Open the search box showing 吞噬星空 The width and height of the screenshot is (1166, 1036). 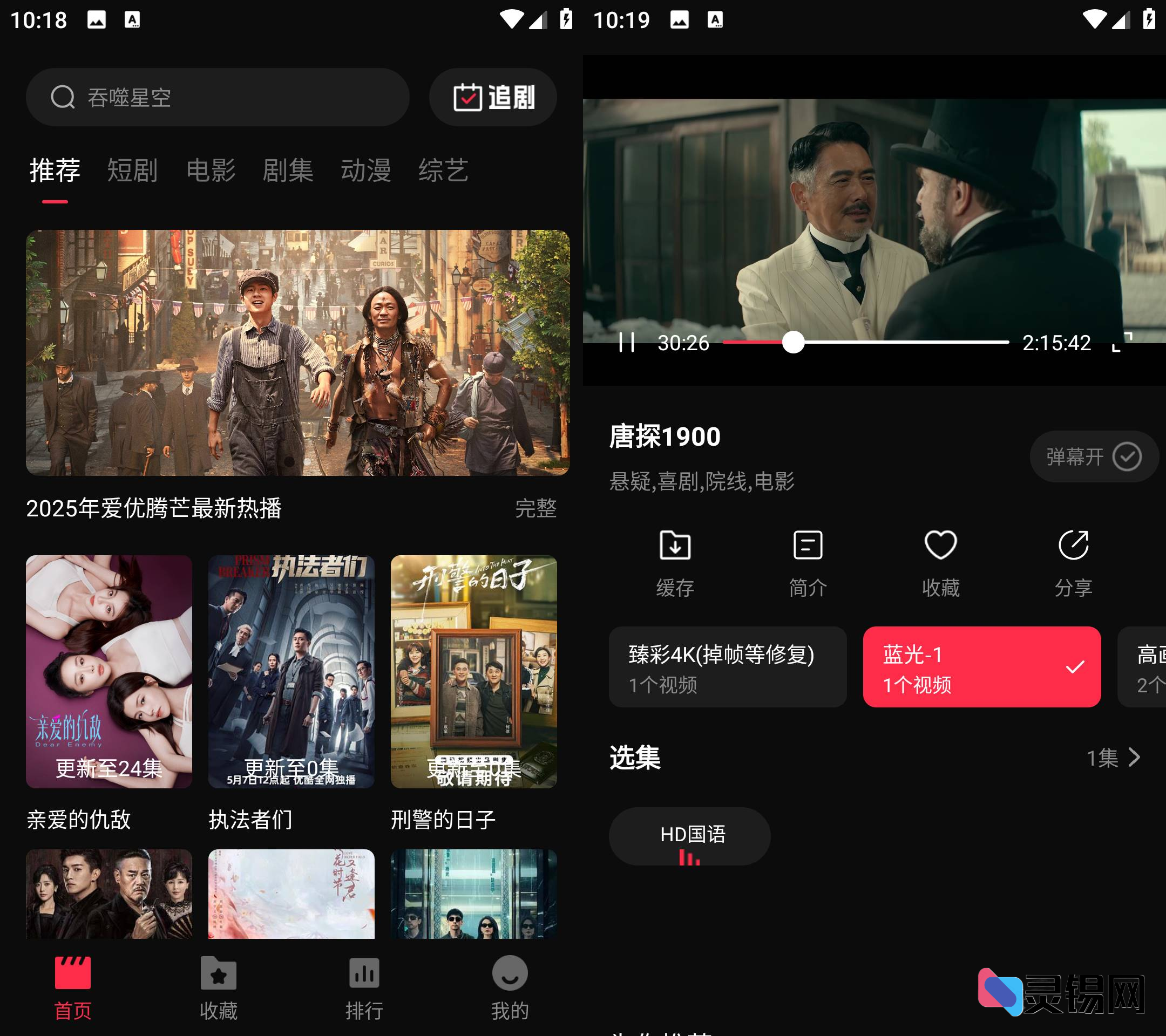pyautogui.click(x=217, y=98)
